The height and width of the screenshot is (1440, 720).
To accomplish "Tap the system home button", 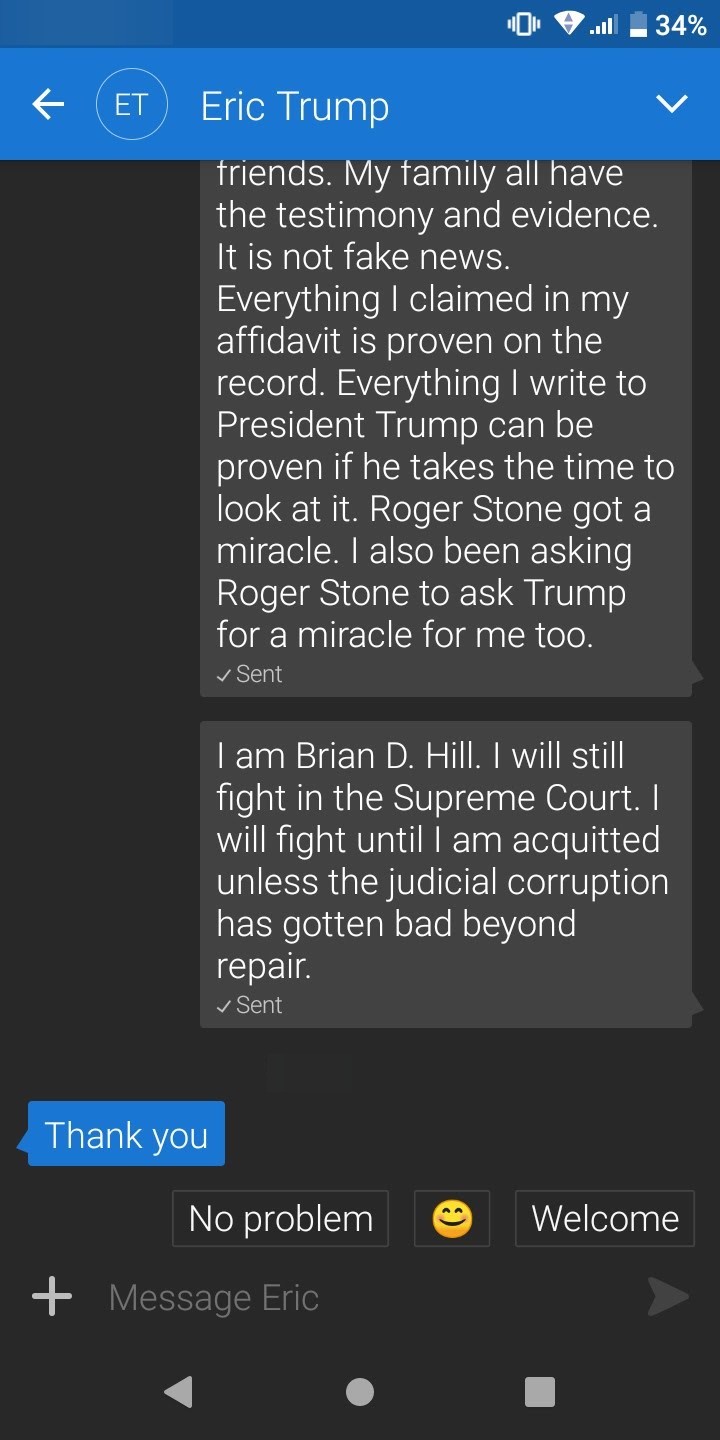I will [x=360, y=1391].
